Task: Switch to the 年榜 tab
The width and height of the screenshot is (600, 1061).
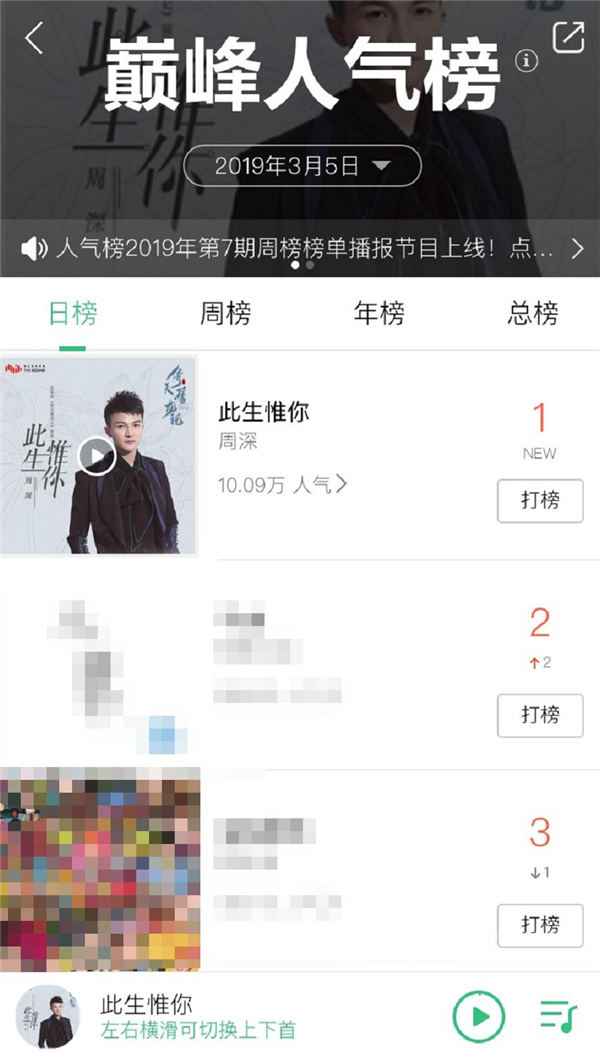Action: 379,314
